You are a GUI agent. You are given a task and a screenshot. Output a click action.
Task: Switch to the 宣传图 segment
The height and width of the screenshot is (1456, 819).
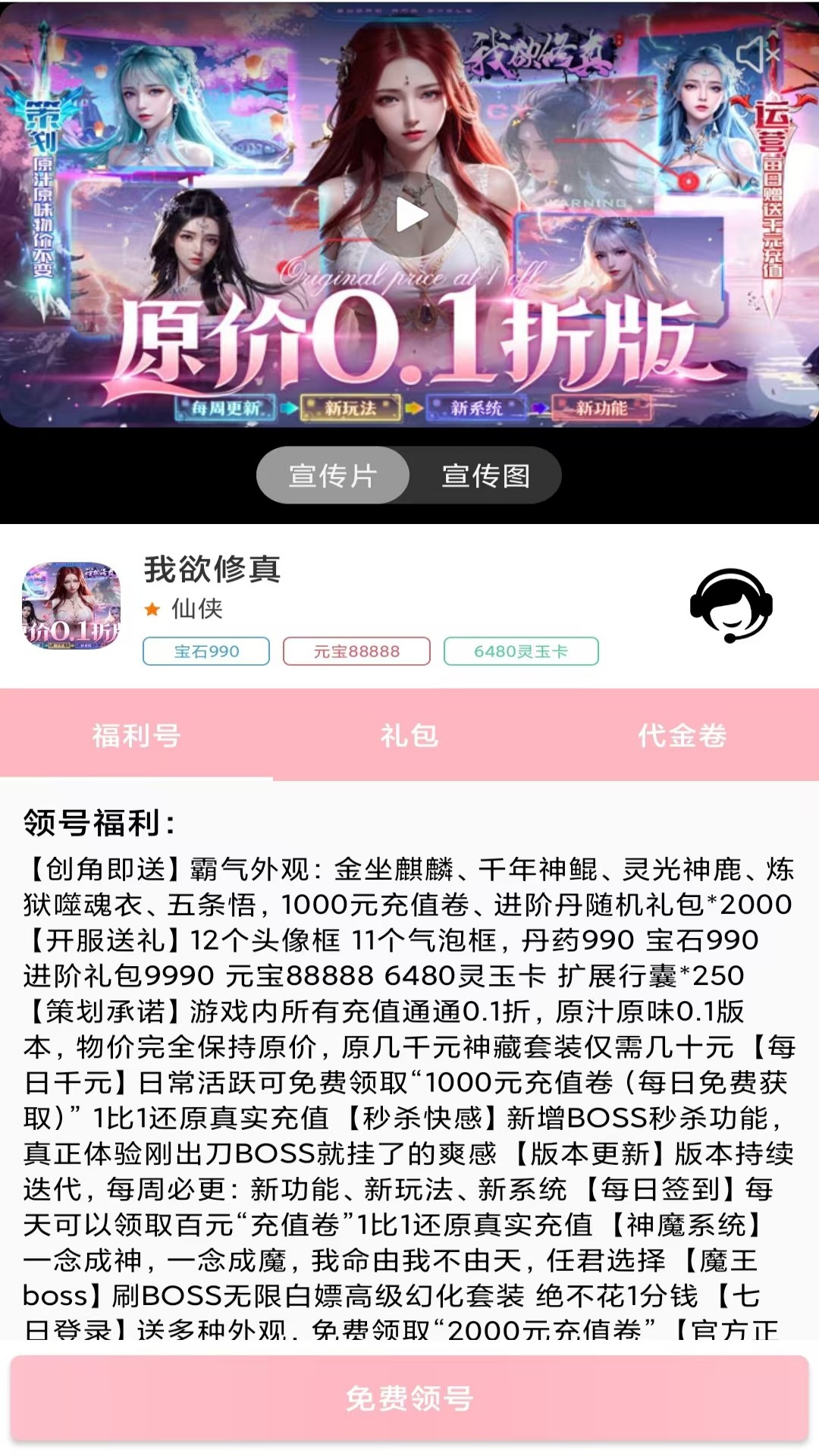point(485,475)
